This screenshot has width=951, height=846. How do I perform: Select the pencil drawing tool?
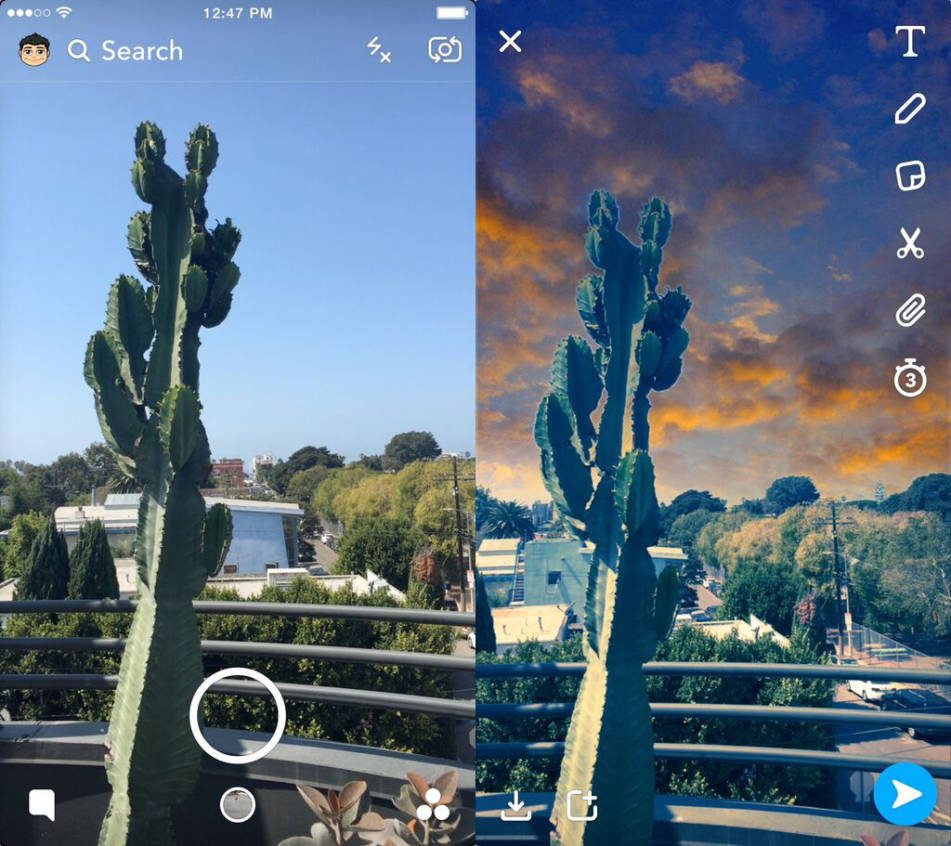pyautogui.click(x=909, y=109)
